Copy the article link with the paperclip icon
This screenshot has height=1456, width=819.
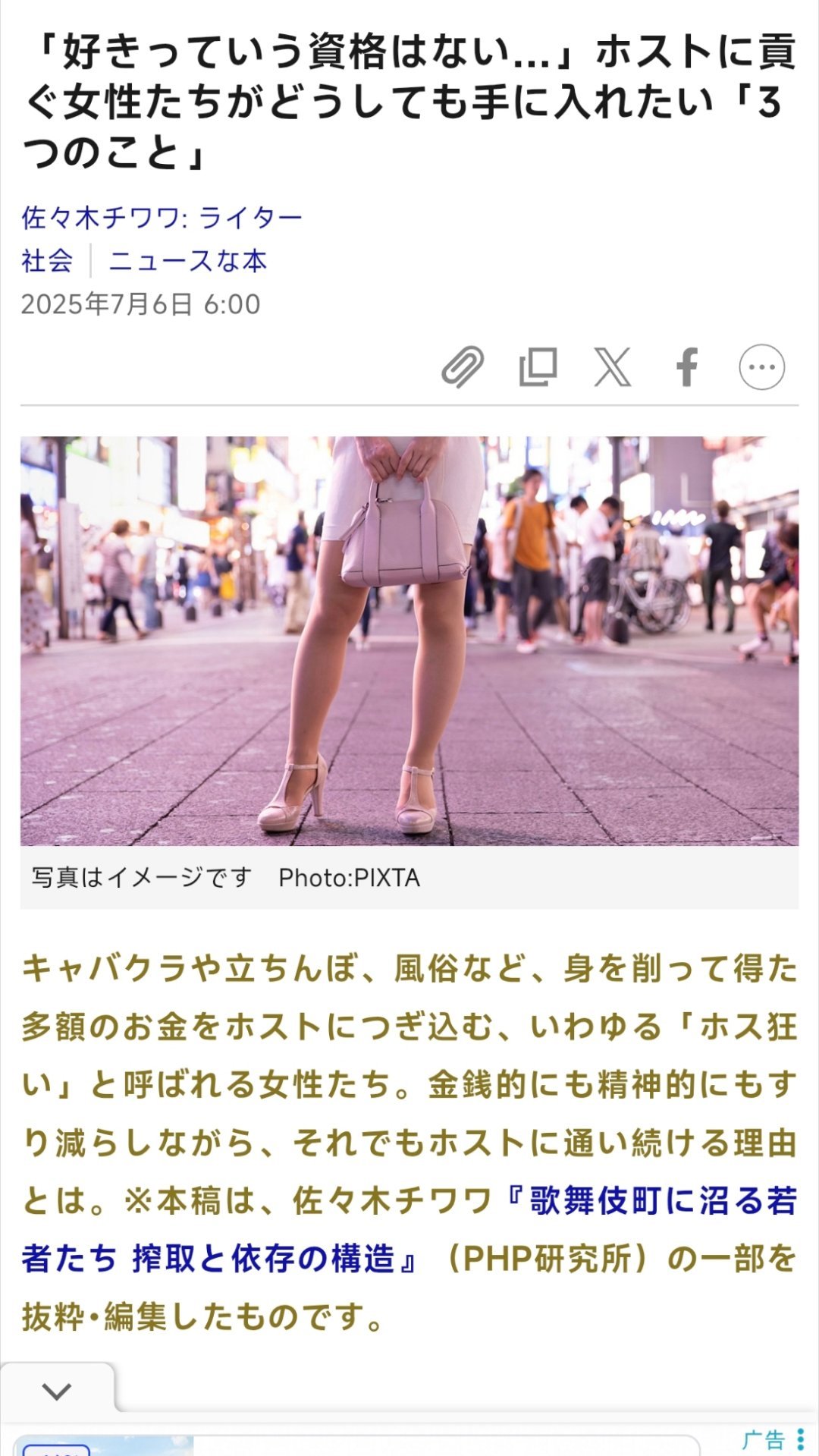point(463,366)
